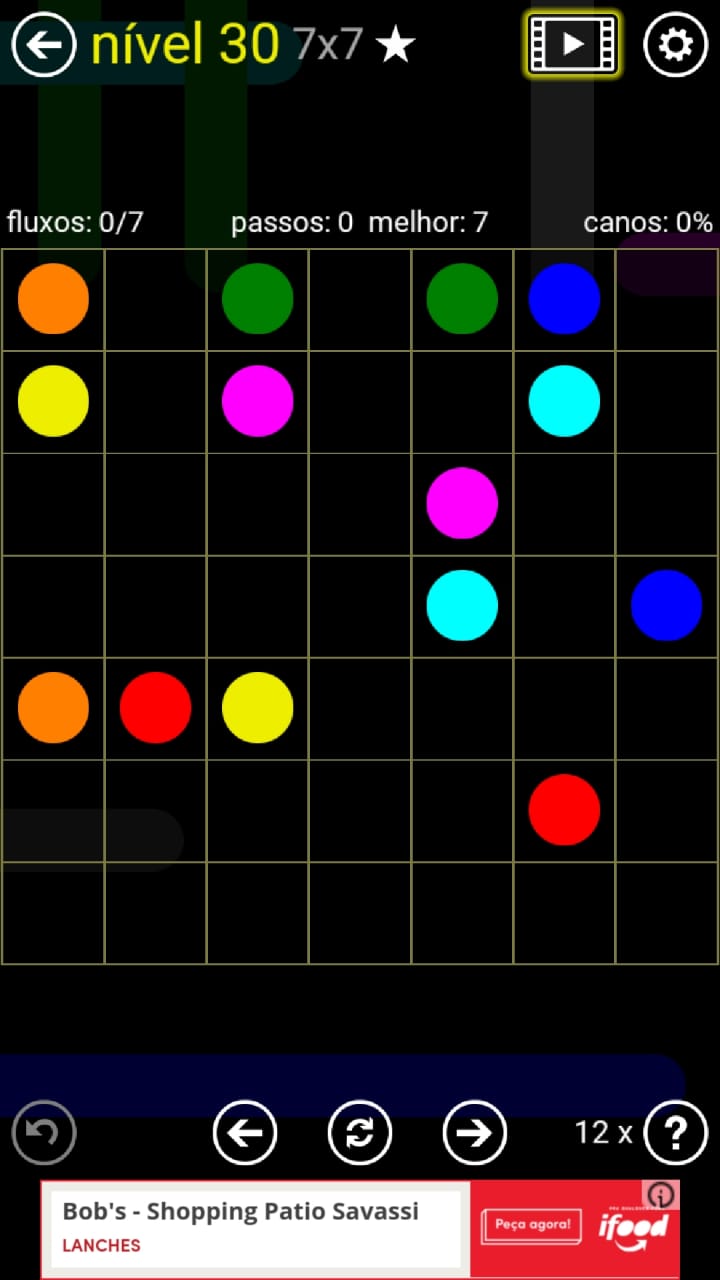
Task: Undo the last move
Action: point(44,1132)
